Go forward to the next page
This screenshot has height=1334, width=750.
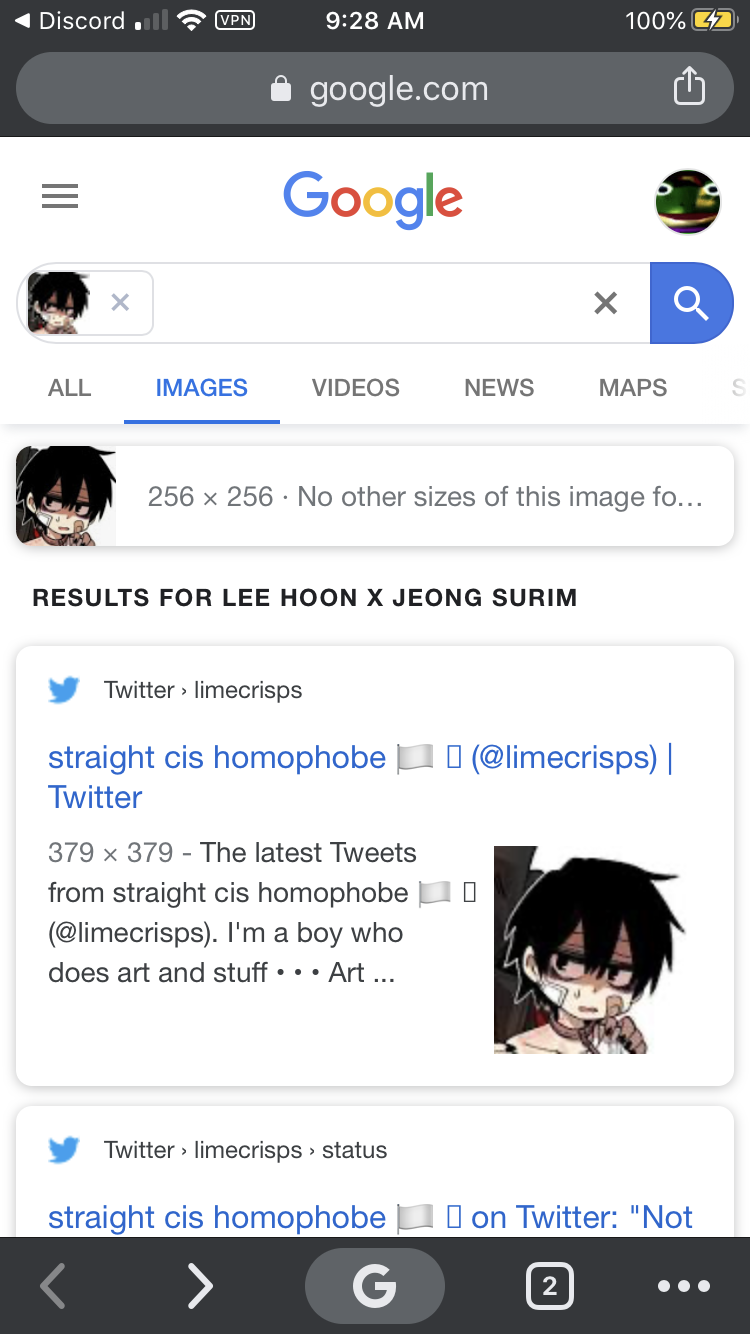pyautogui.click(x=200, y=1286)
